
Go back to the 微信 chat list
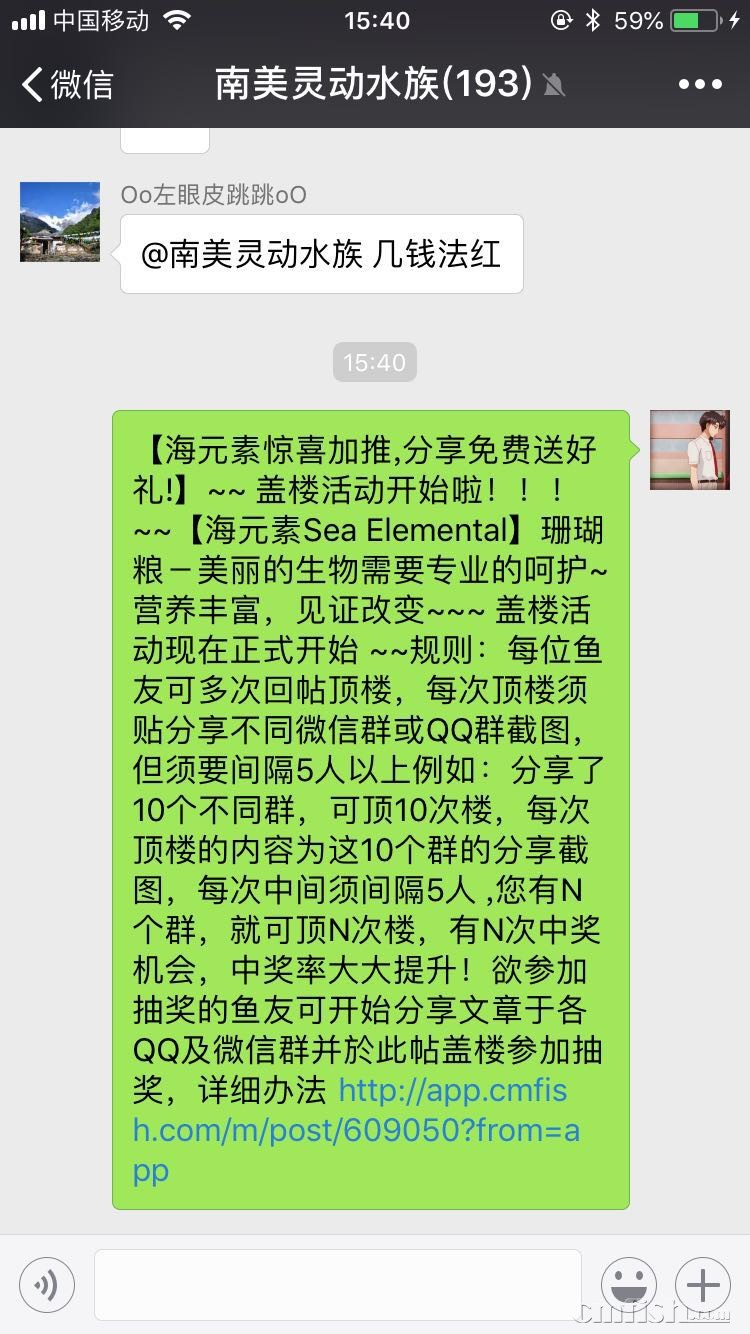[68, 84]
